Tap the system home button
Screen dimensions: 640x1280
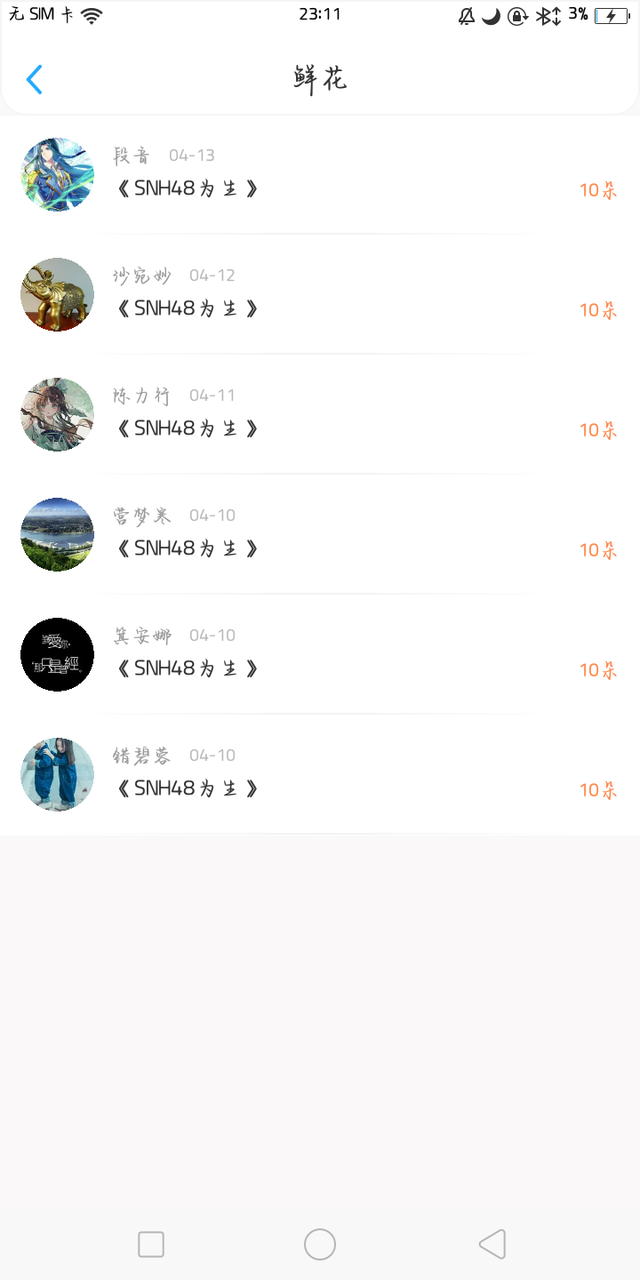(x=320, y=1244)
